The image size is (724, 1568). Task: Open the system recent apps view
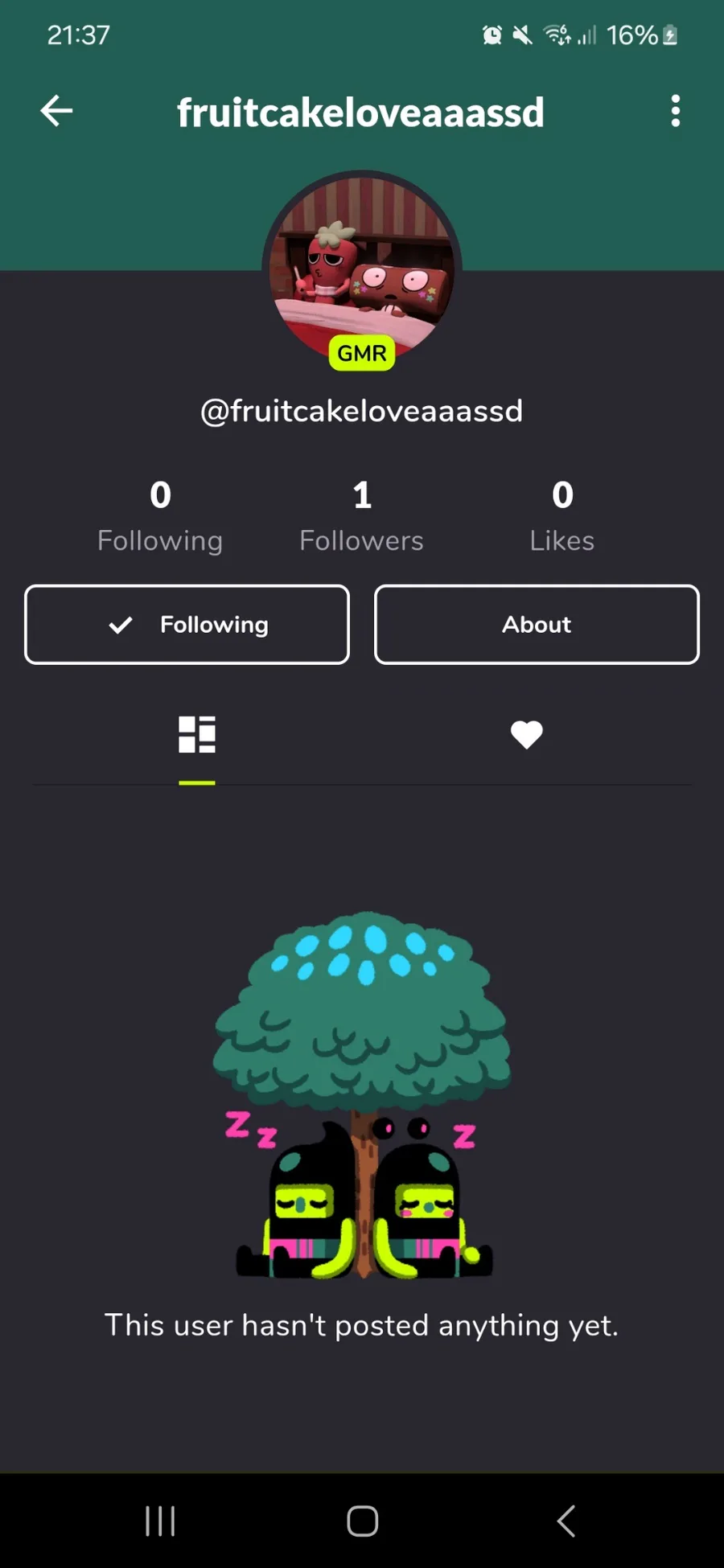(160, 1521)
